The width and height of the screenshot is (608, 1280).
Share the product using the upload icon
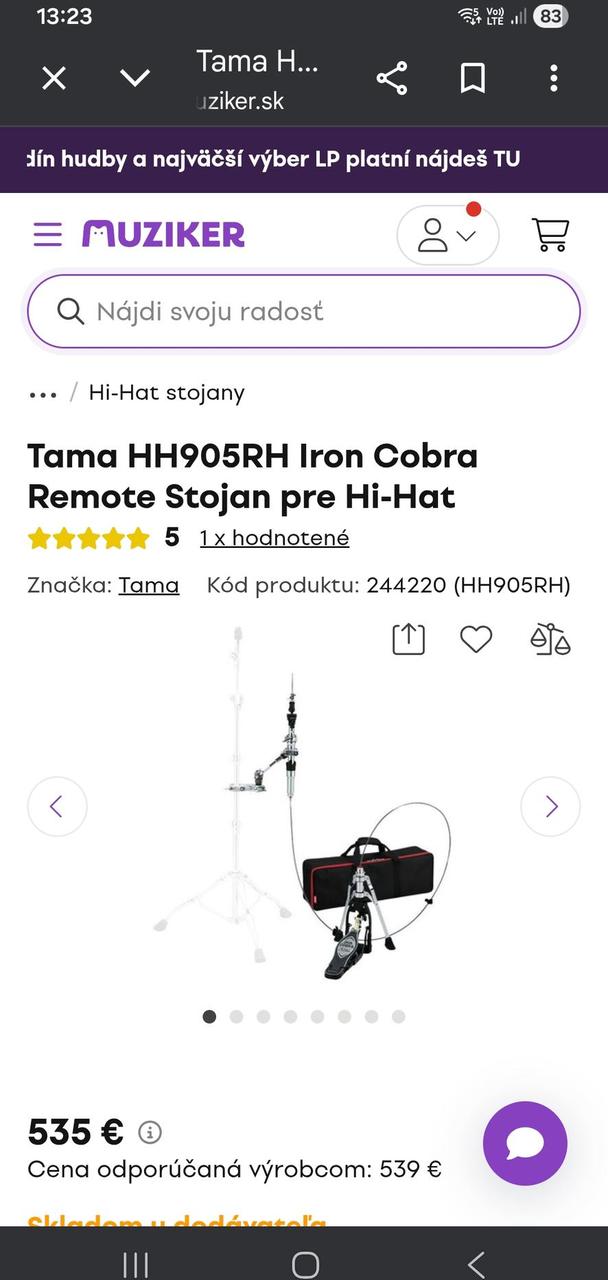coord(408,639)
